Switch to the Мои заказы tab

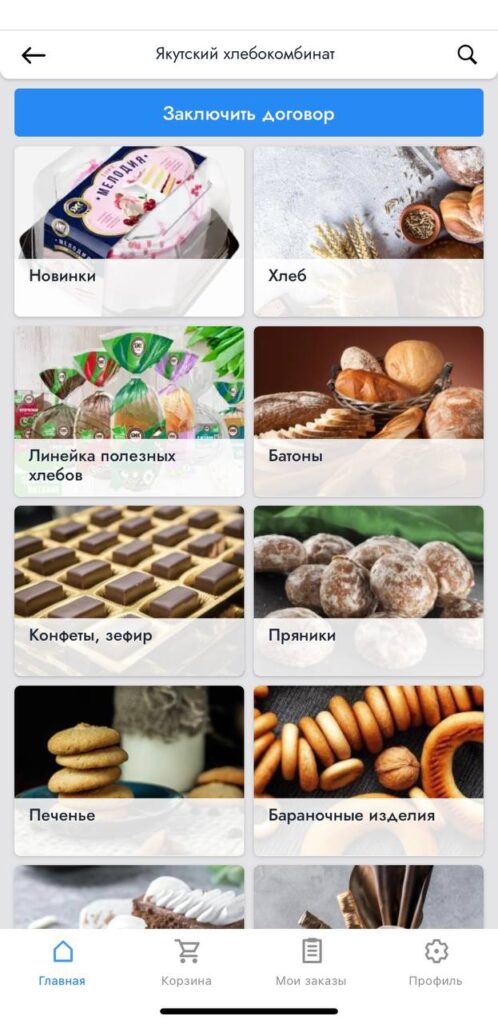pos(311,963)
